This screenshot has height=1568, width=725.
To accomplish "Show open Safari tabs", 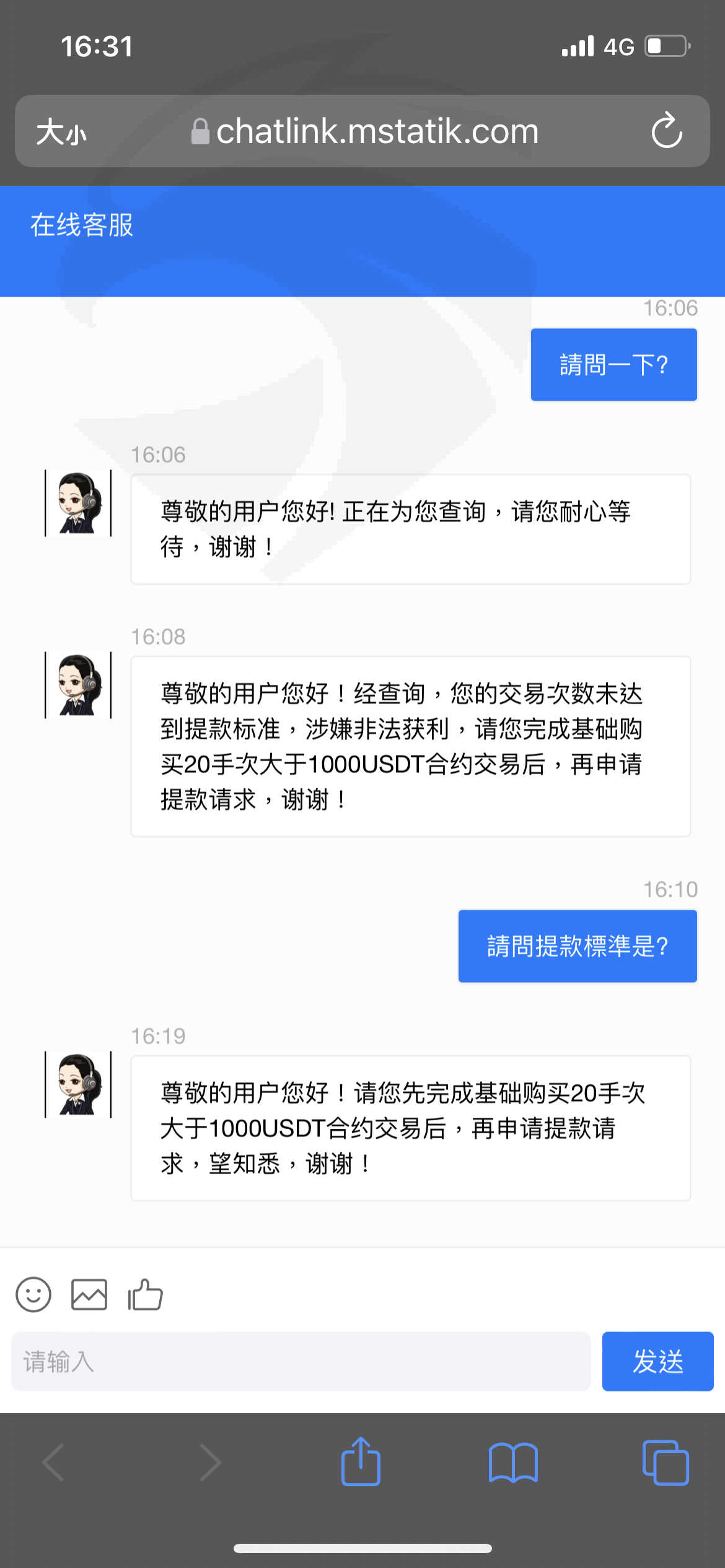I will click(x=666, y=1463).
